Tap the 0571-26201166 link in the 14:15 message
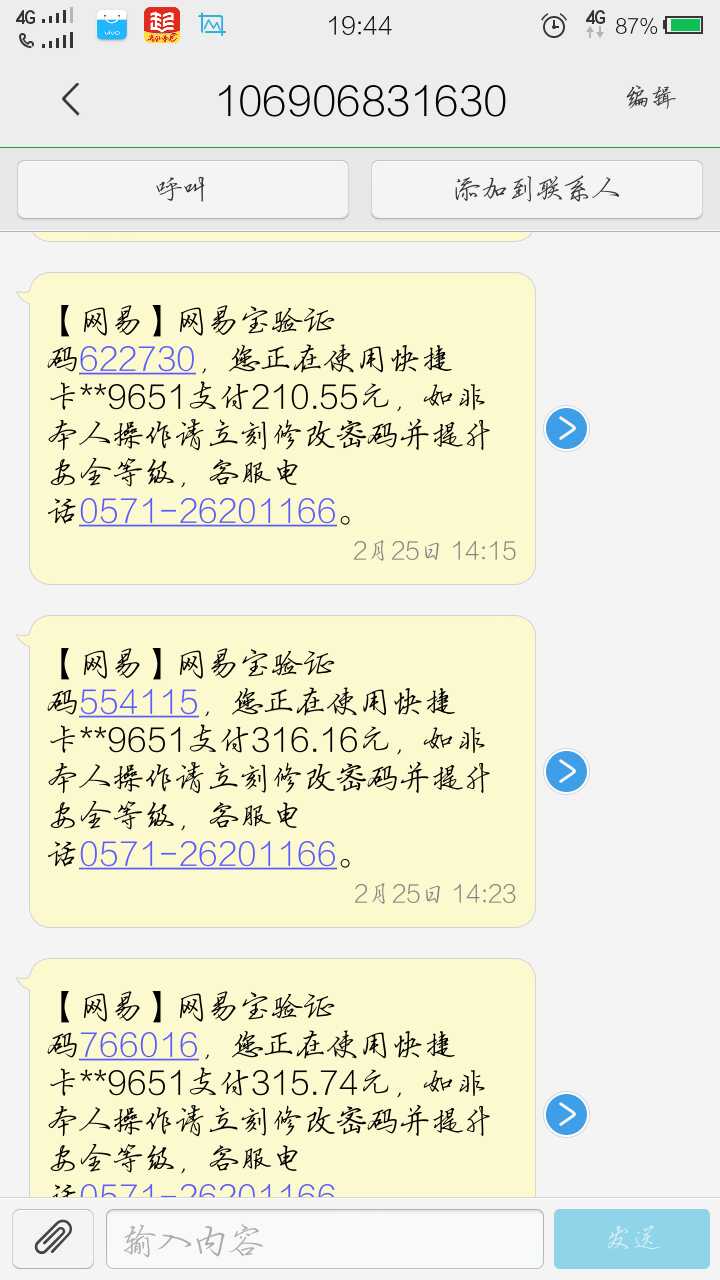 coord(208,511)
